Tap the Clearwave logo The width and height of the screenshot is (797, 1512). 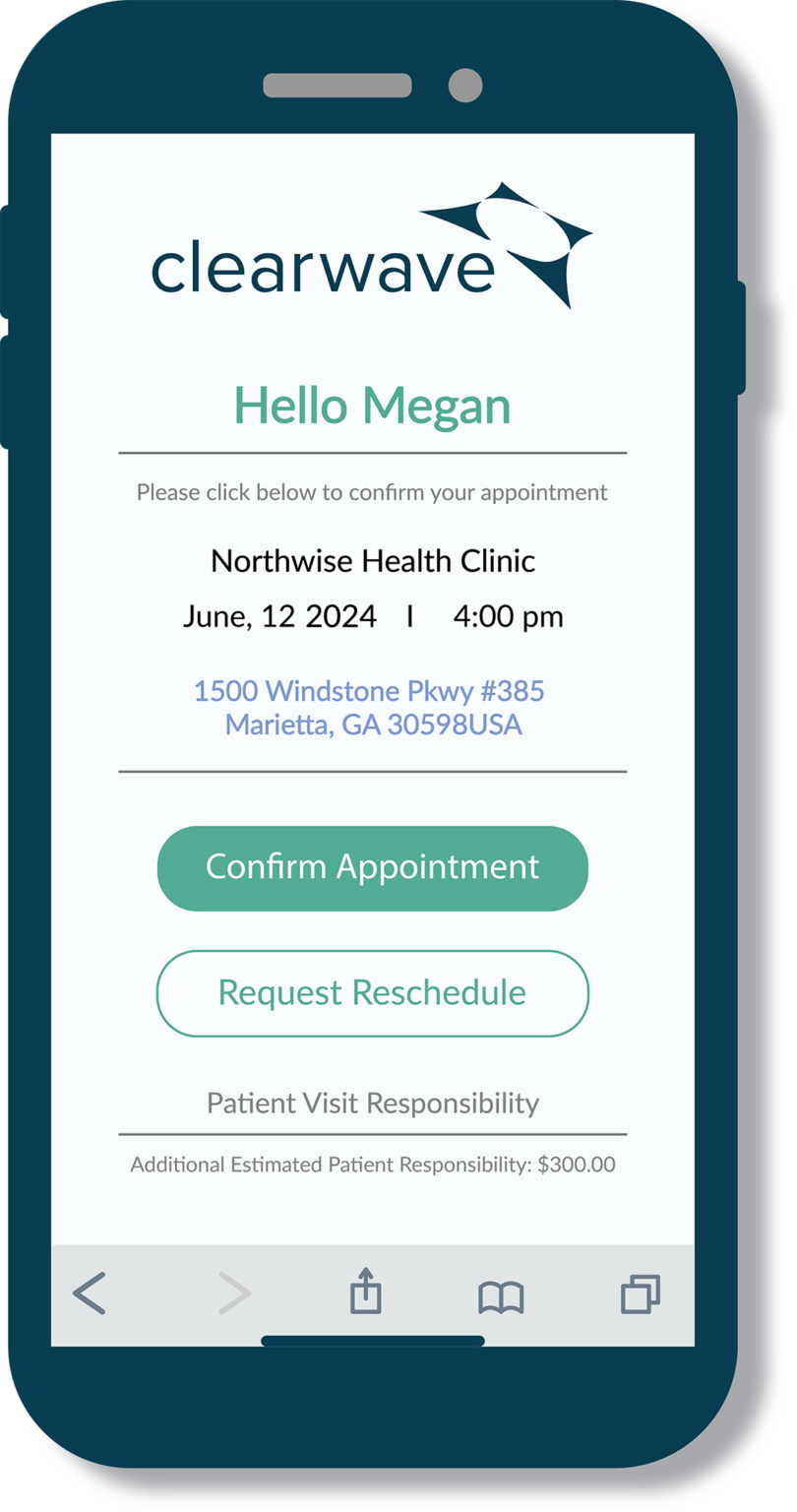[325, 266]
